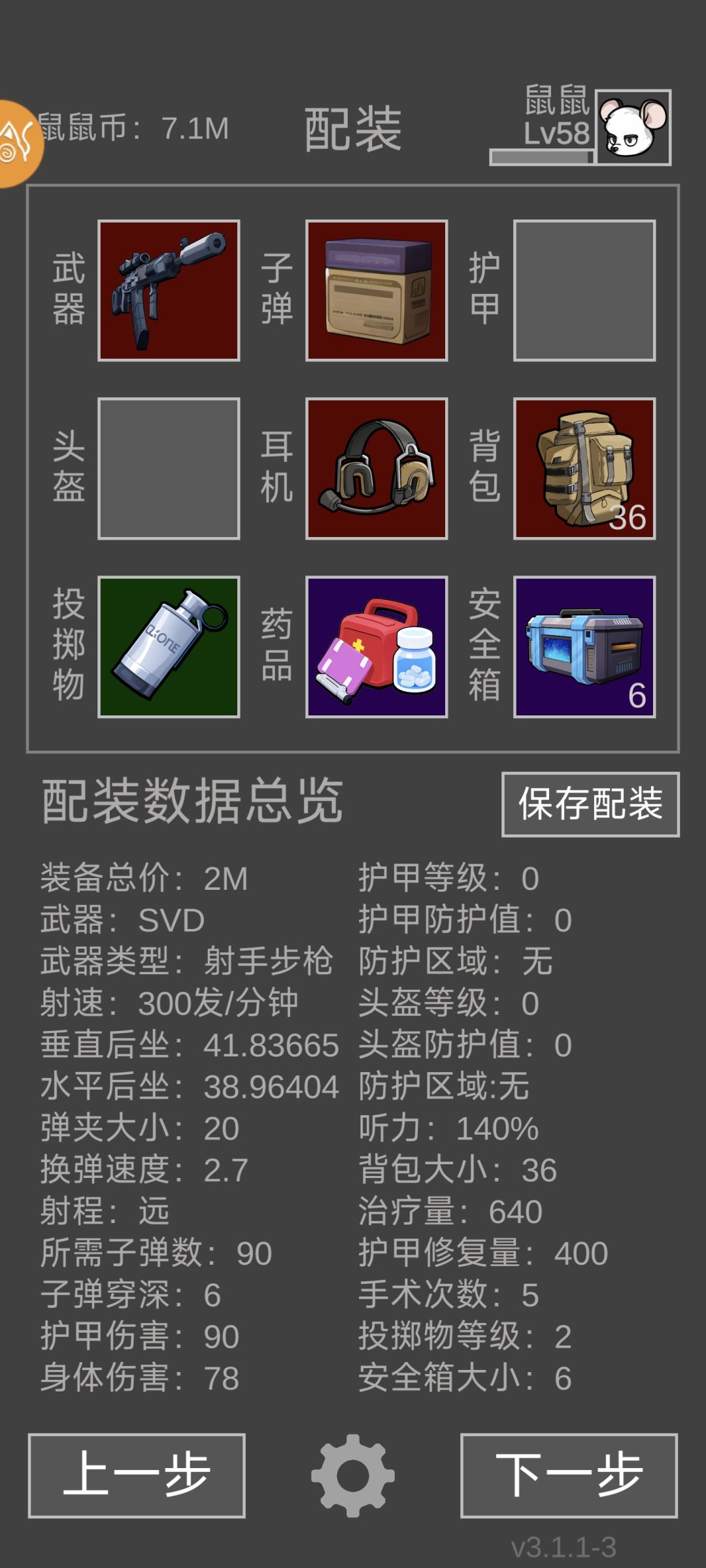Viewport: 706px width, 1568px height.
Task: Click the 鼠鼠币 currency display
Action: pos(138,128)
